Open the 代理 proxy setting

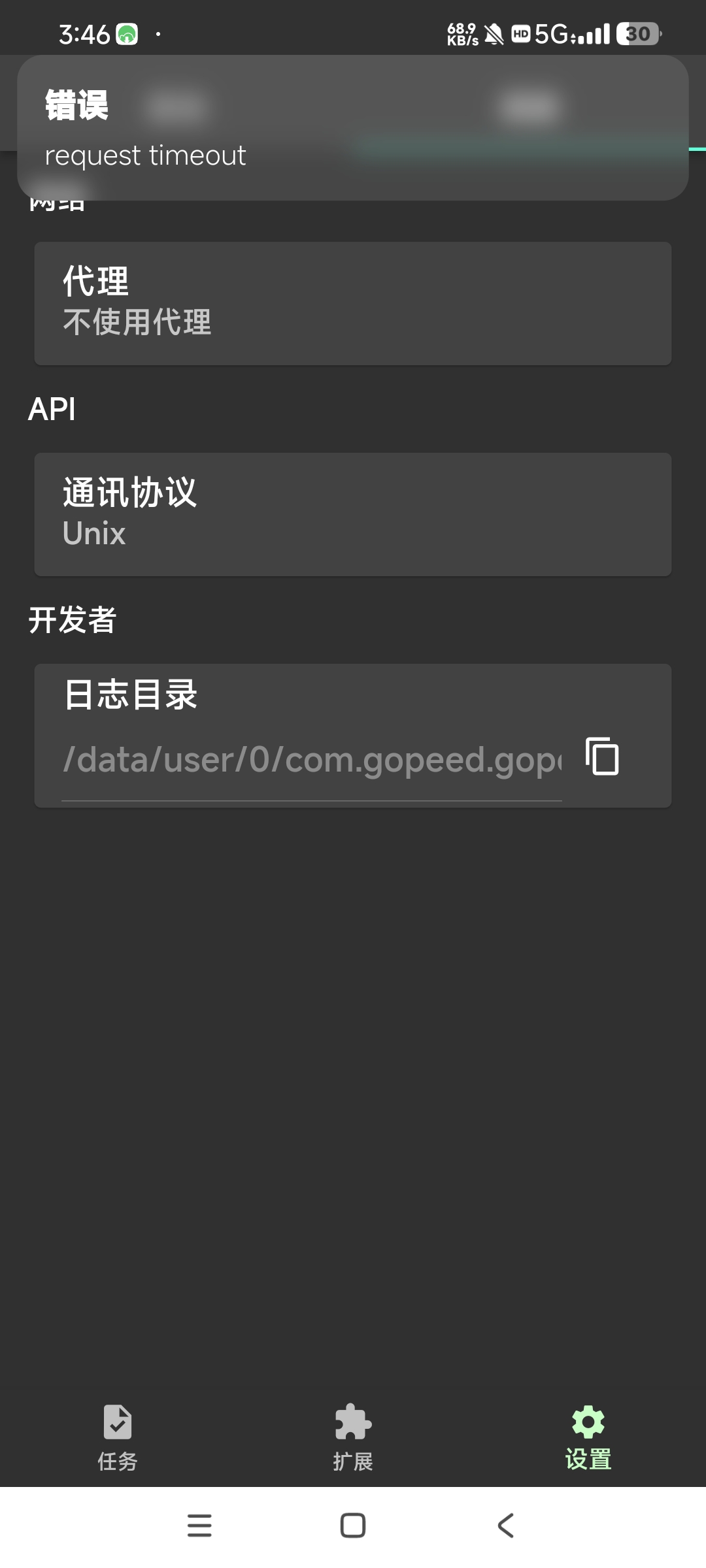click(x=353, y=303)
